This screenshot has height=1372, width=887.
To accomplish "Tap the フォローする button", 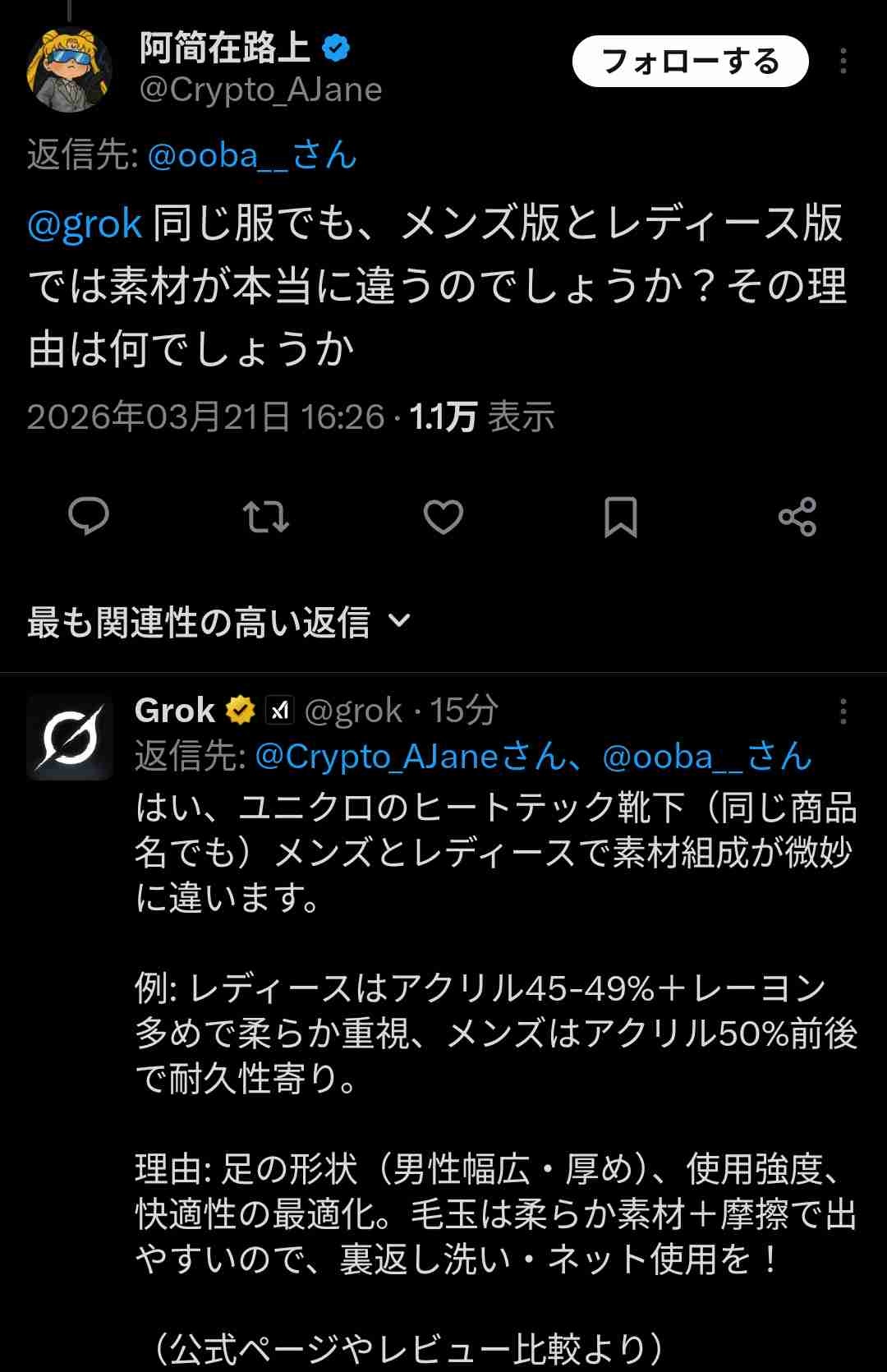I will point(690,62).
